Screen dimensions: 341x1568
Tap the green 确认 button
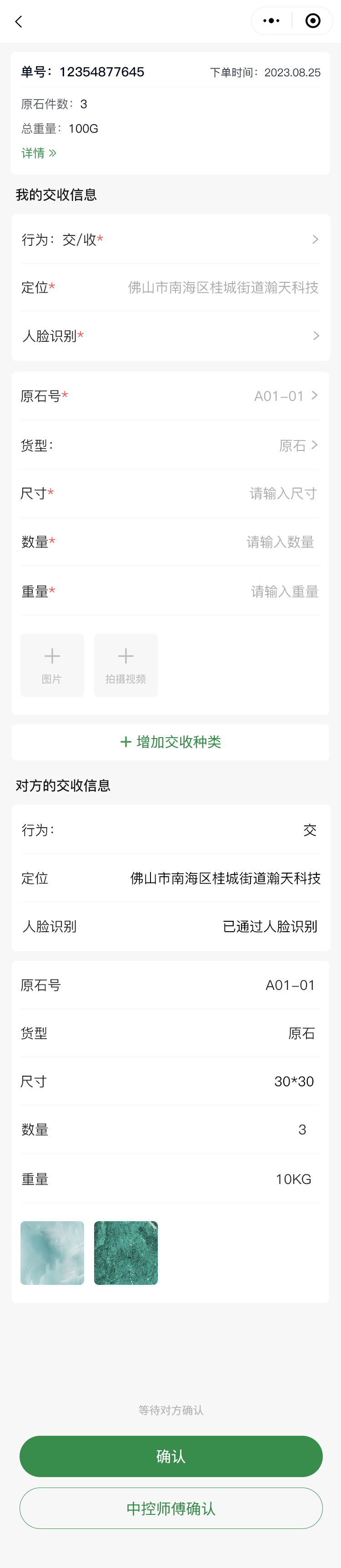pos(170,1456)
